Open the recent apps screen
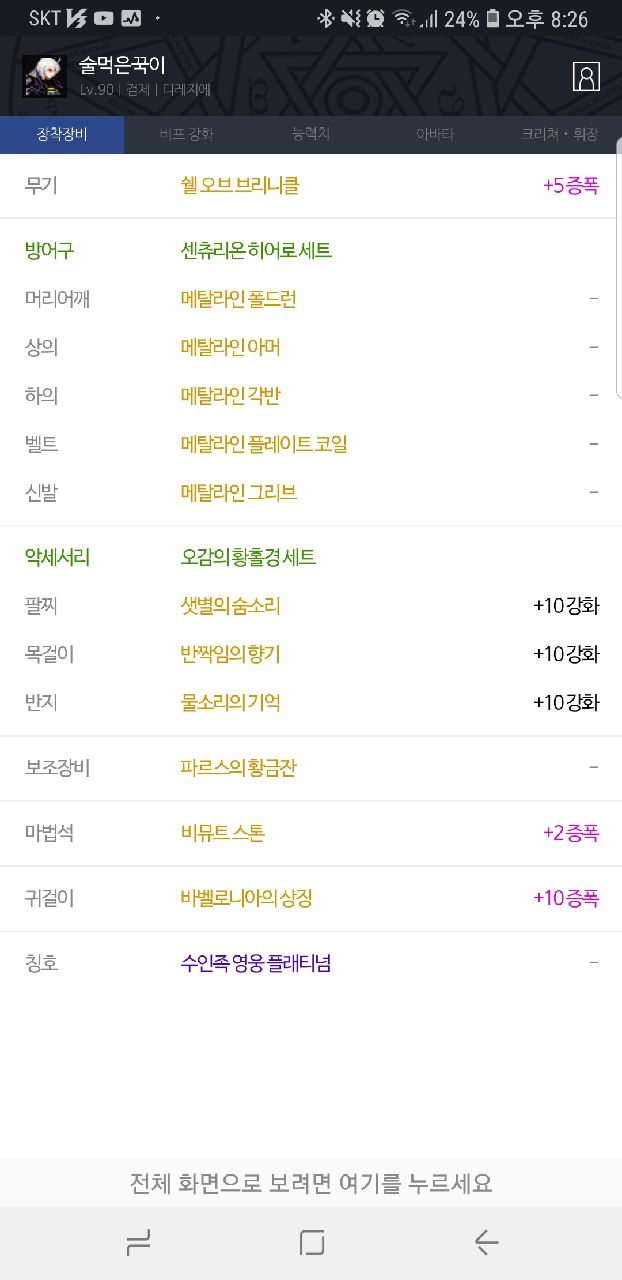 (x=138, y=1243)
